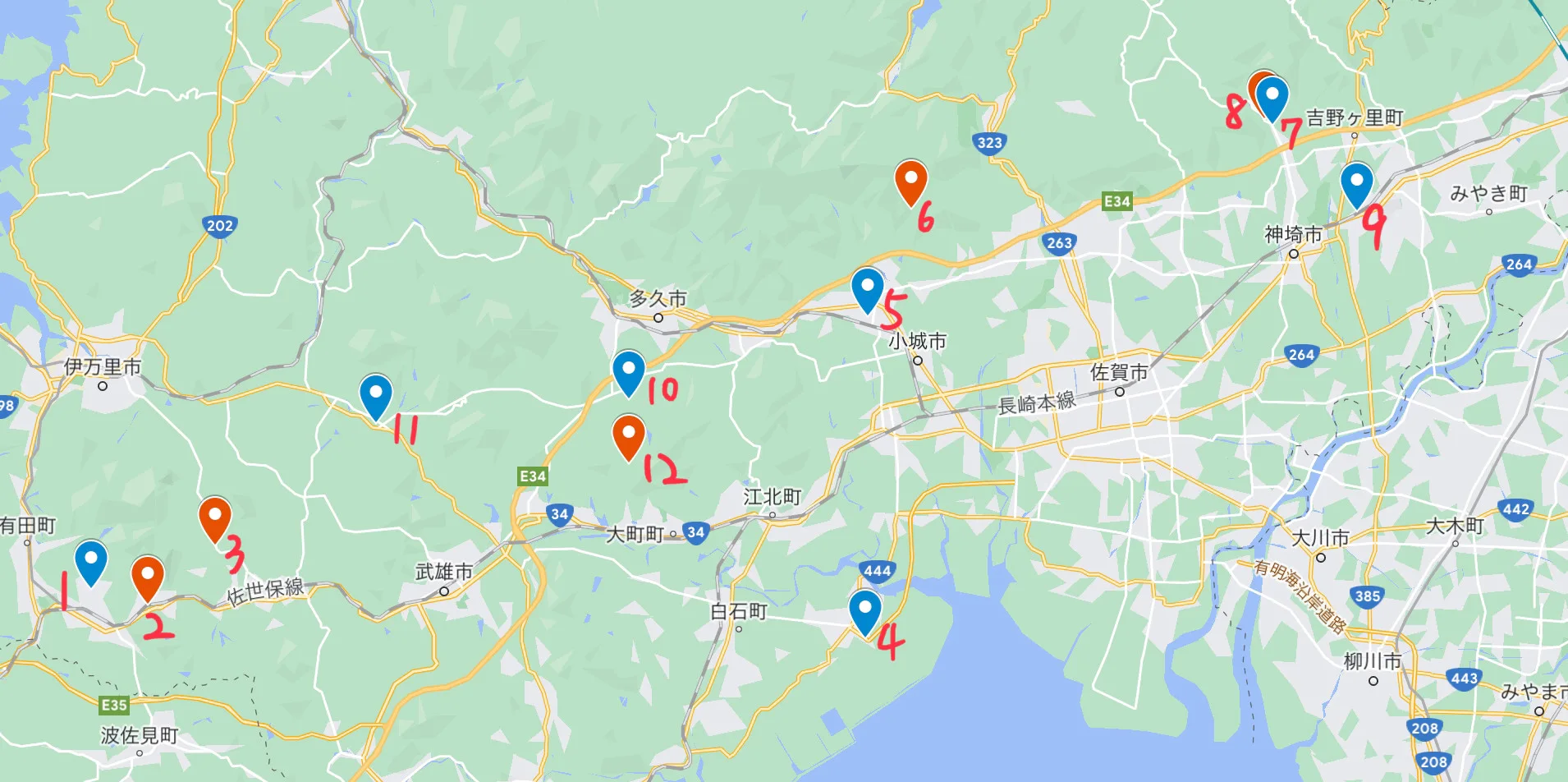Screen dimensions: 1568x782
Task: Open the orange pin marked 6
Action: [910, 179]
